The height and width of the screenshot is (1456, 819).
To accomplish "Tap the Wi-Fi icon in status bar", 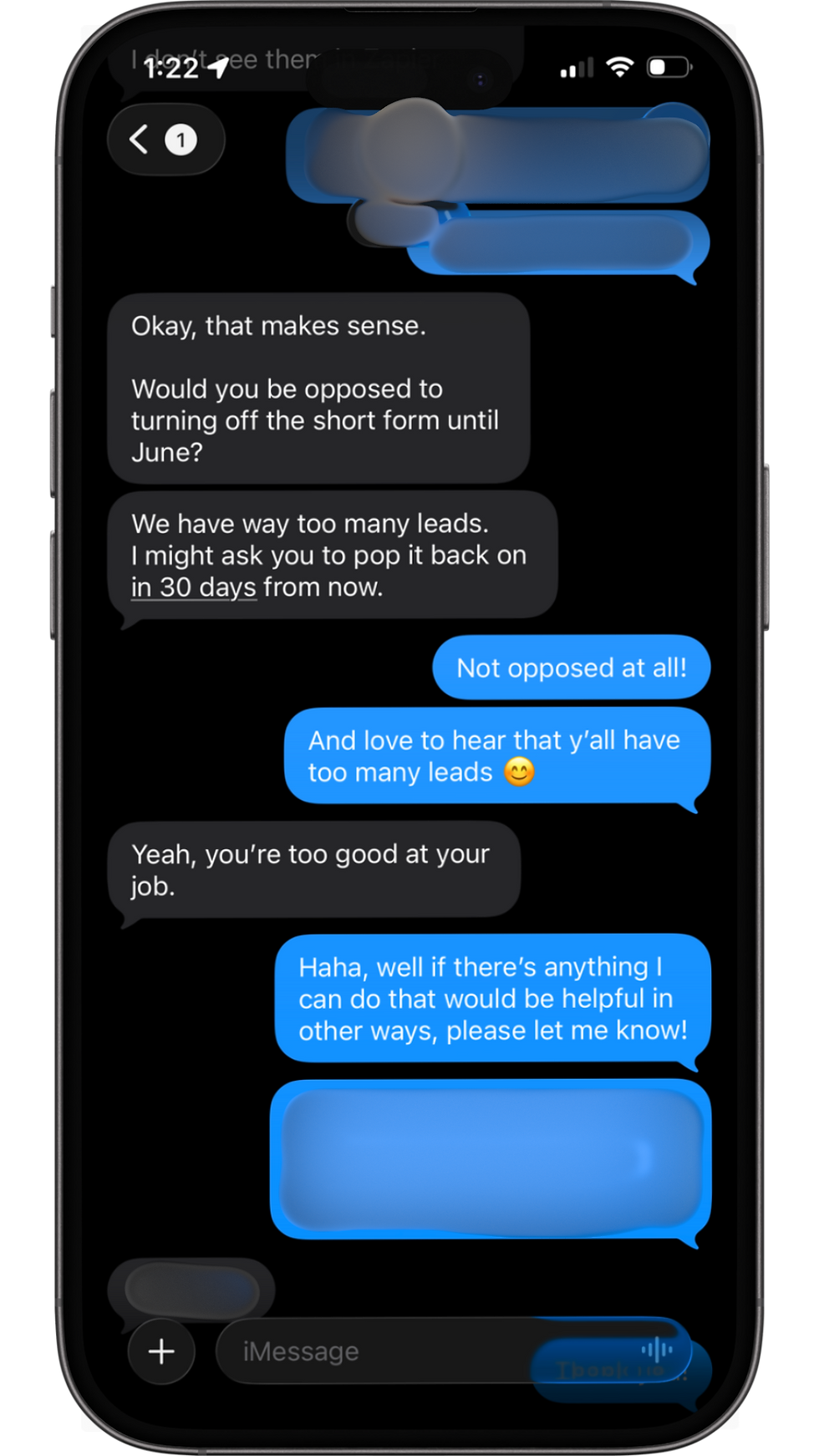I will click(619, 66).
